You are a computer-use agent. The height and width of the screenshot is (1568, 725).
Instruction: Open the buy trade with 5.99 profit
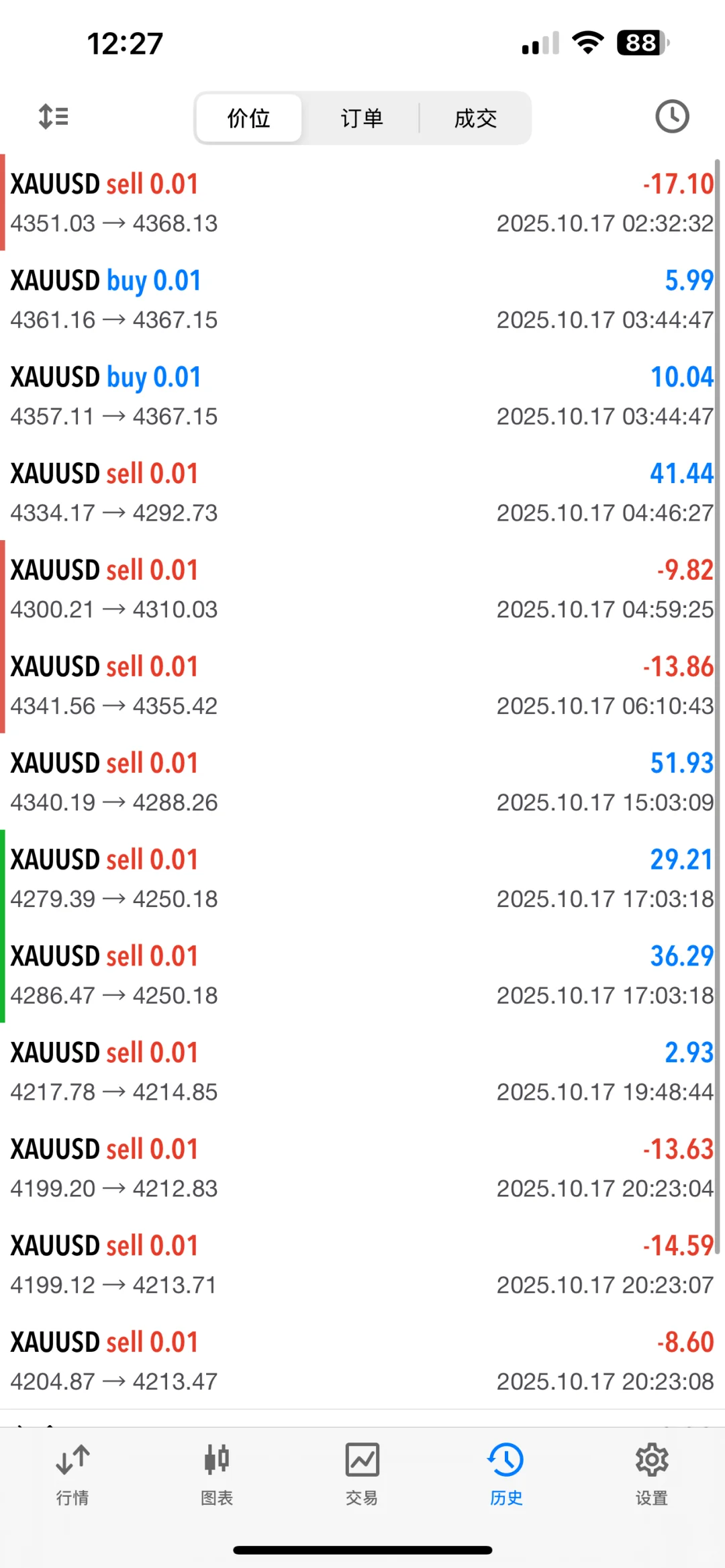click(362, 299)
